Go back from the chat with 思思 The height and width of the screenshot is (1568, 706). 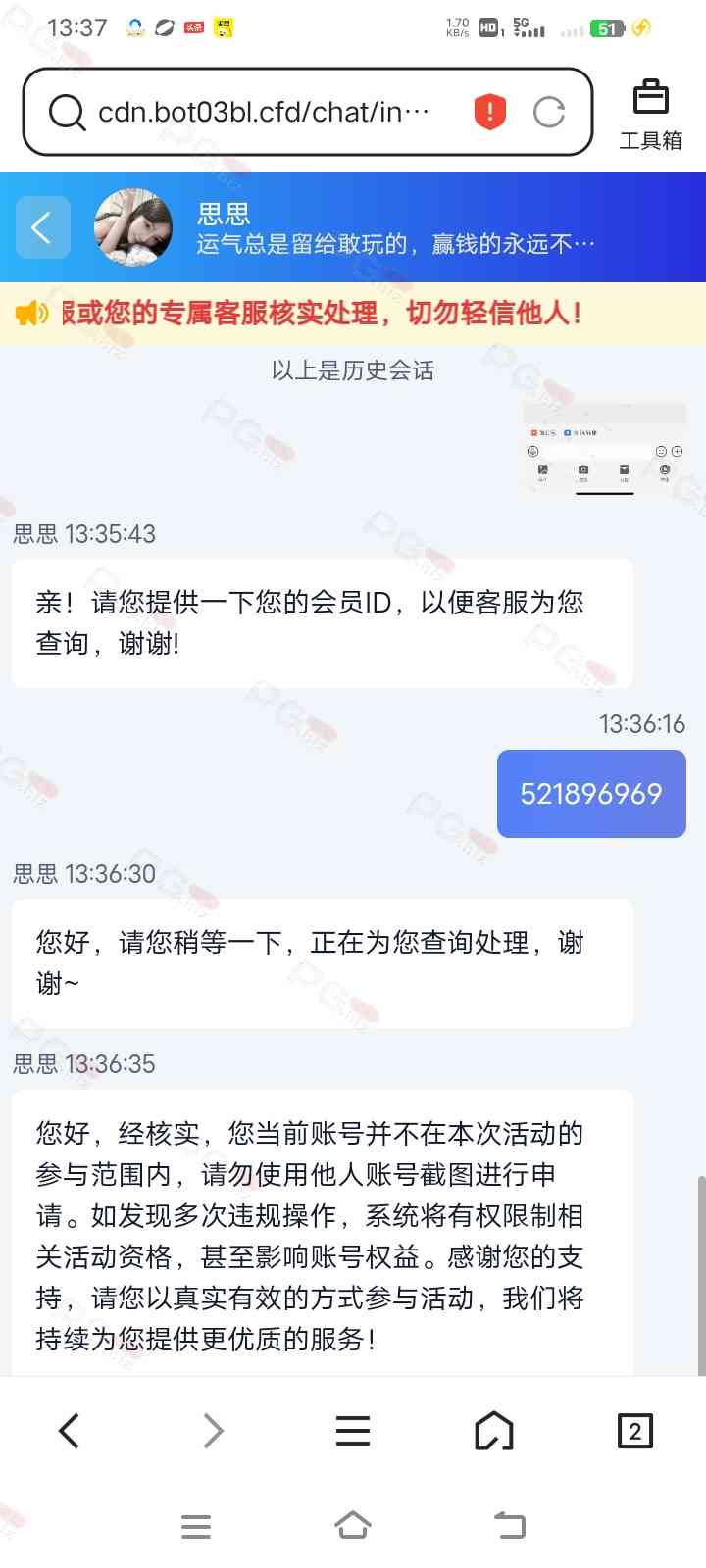pyautogui.click(x=43, y=227)
